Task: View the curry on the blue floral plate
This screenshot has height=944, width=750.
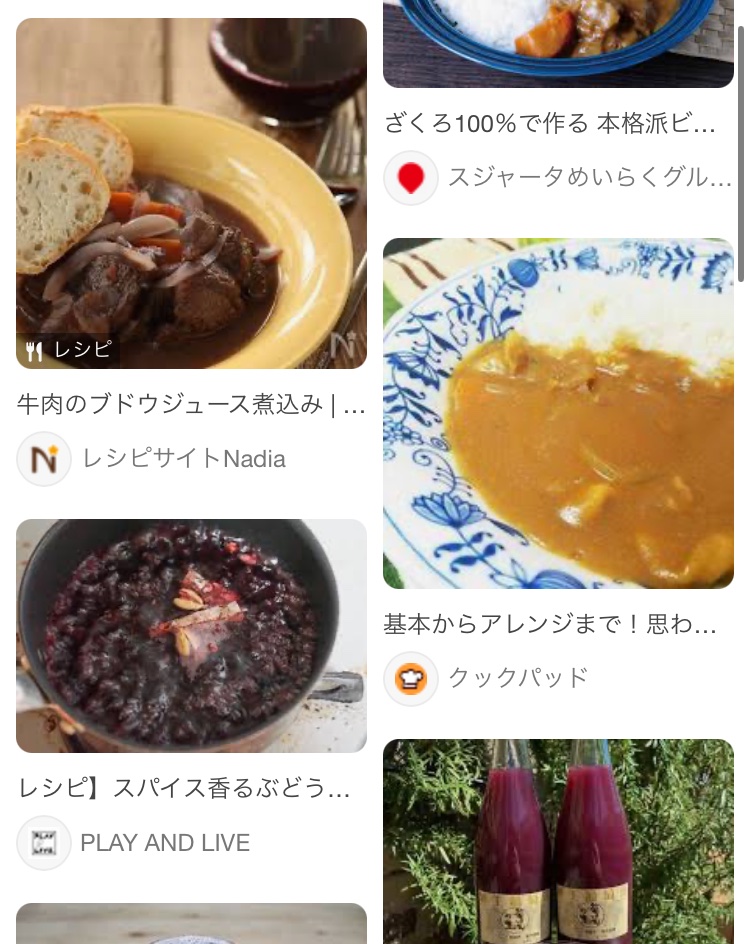Action: point(558,413)
